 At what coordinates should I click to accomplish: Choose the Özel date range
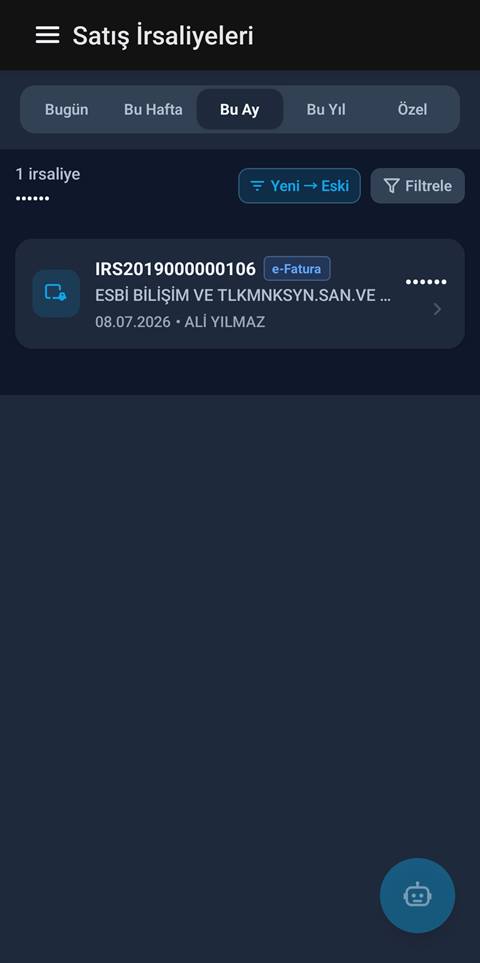tap(412, 109)
